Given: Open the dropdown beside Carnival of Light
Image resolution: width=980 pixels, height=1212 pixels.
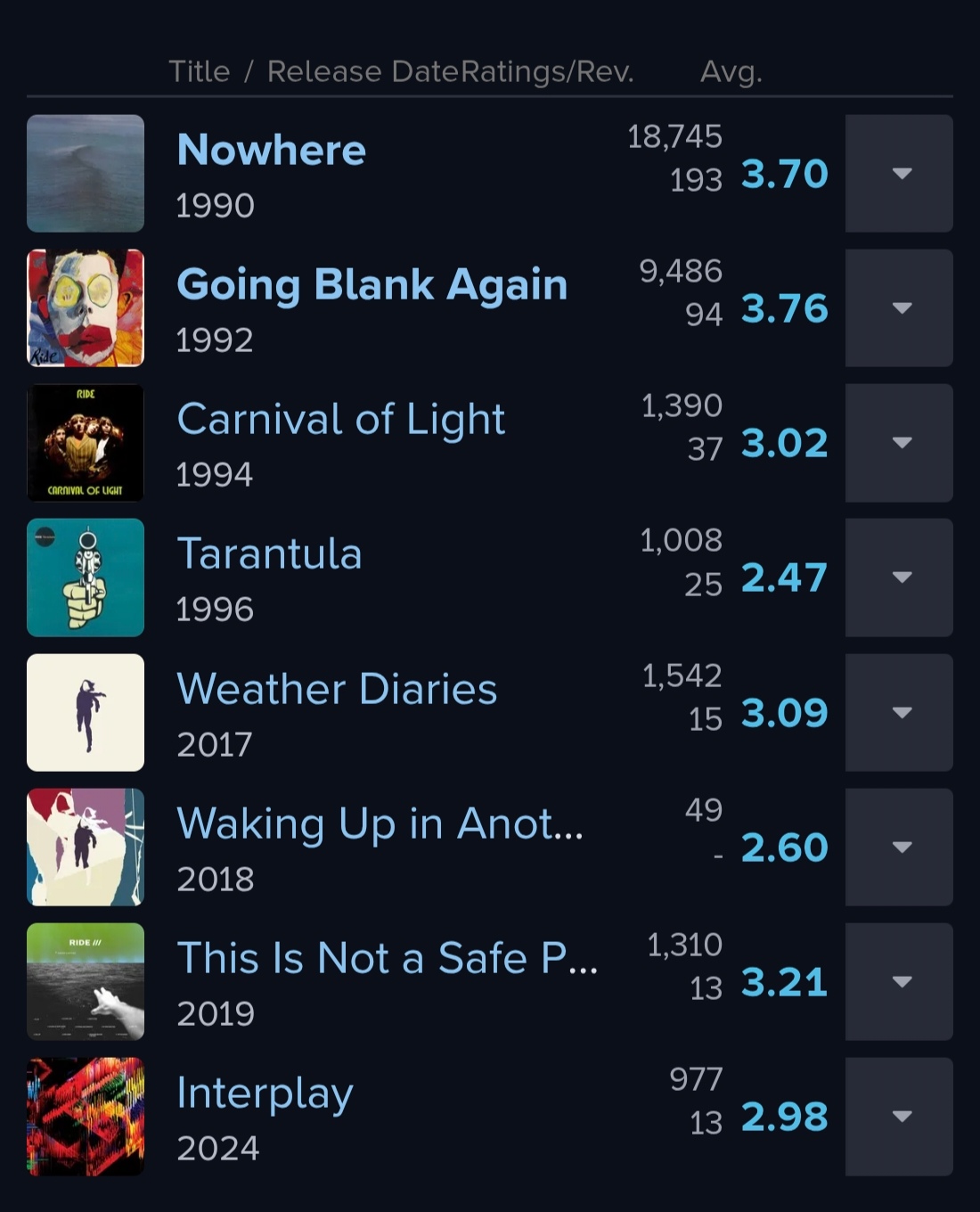Looking at the screenshot, I should (x=900, y=443).
